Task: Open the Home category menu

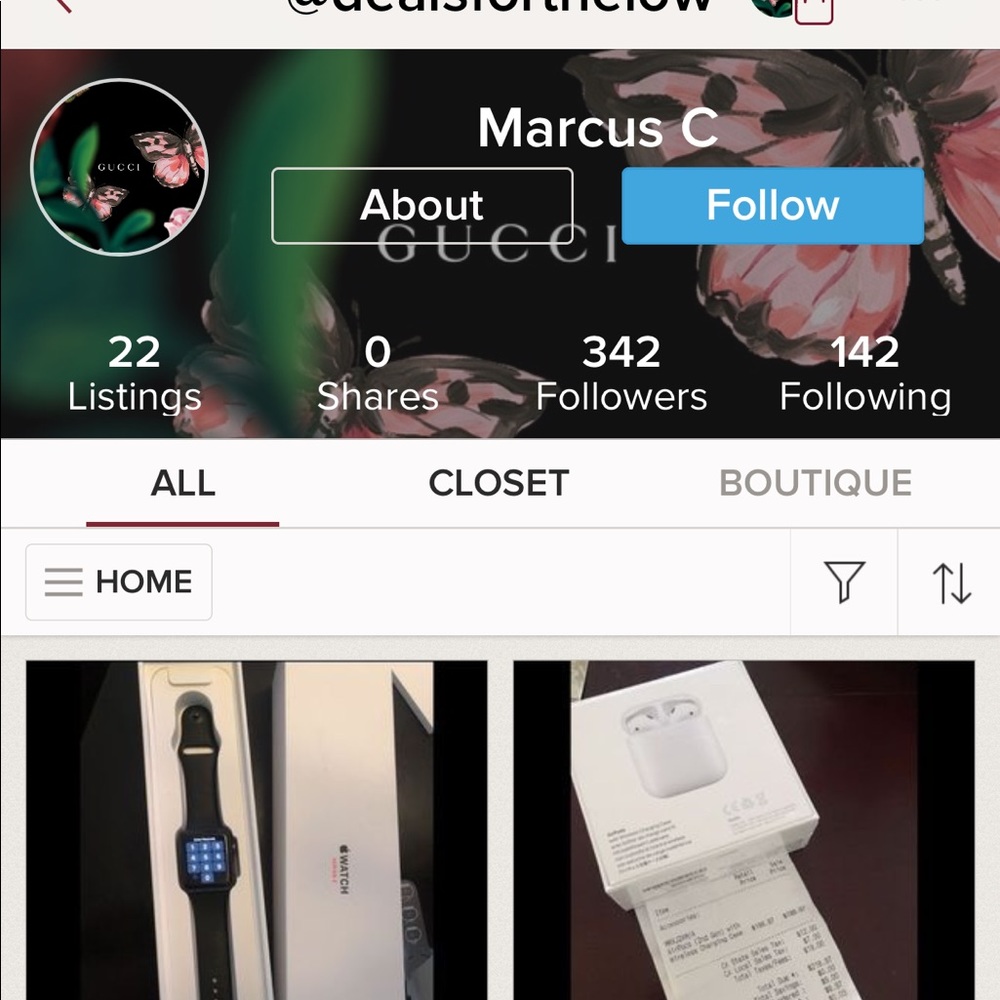Action: point(119,582)
